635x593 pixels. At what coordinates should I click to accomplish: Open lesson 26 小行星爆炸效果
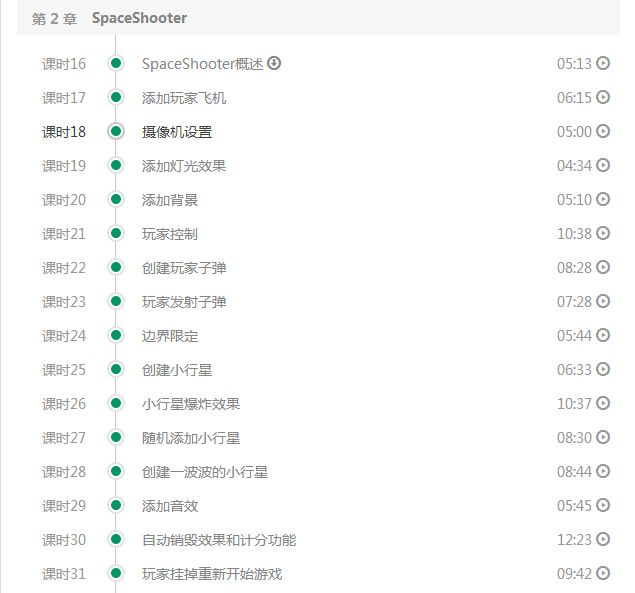pos(191,404)
